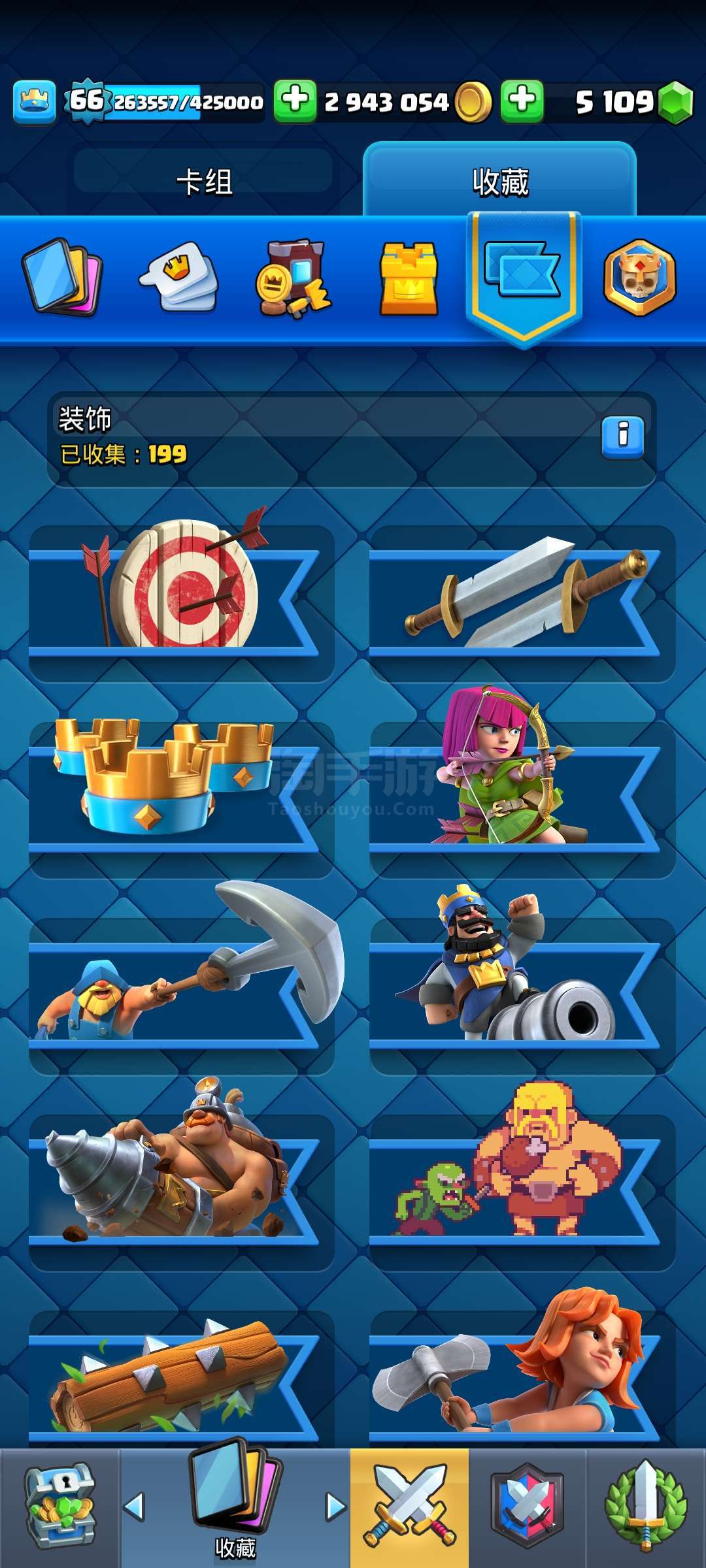Open the blue crown player profile icon
Image resolution: width=706 pixels, height=1568 pixels.
point(35,102)
